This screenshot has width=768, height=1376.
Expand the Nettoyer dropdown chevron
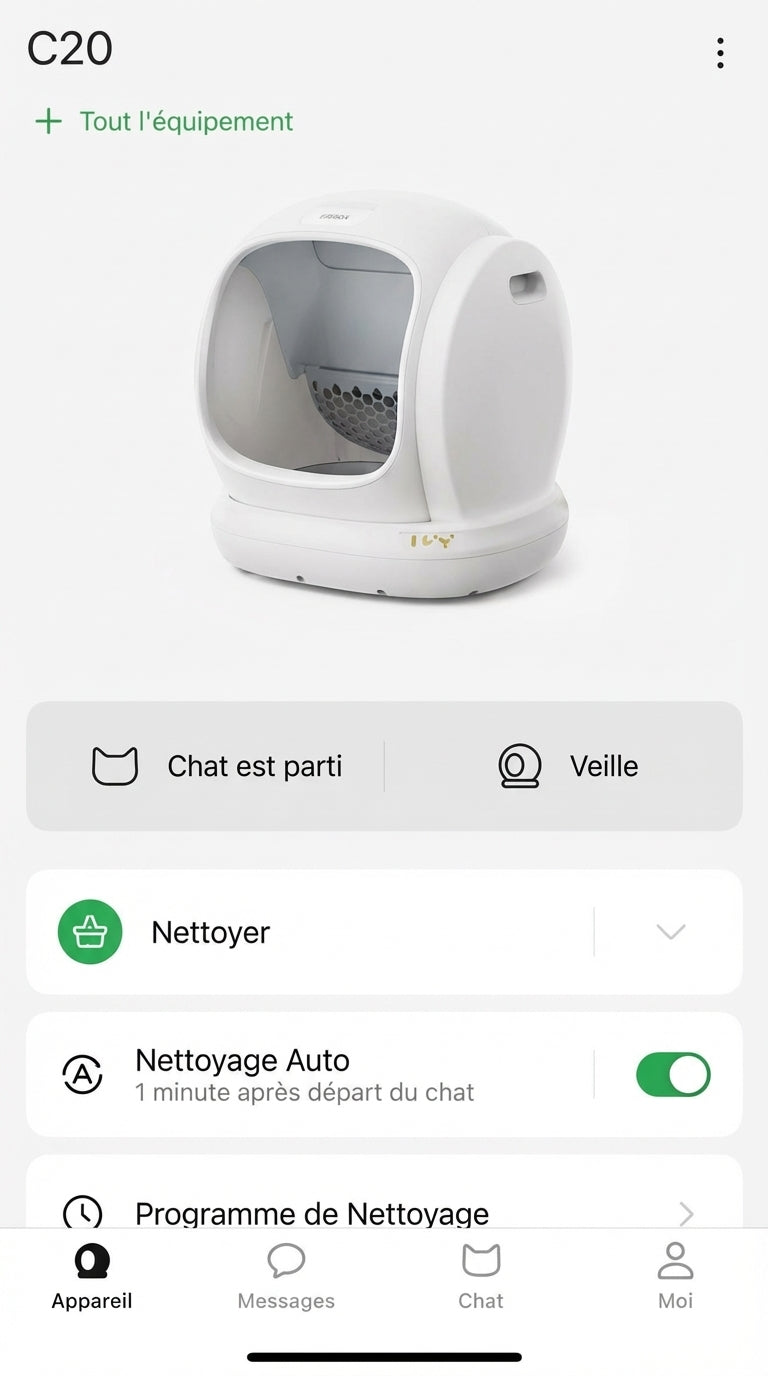(670, 932)
